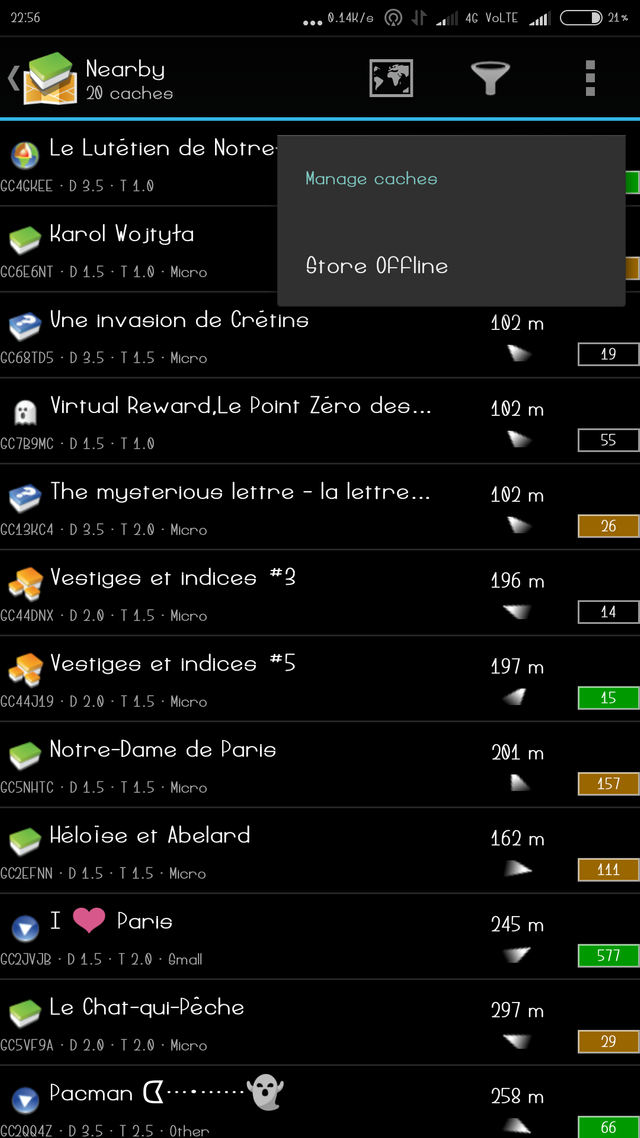This screenshot has height=1138, width=640.
Task: Open The mysterious lettre cache
Action: pos(320,507)
